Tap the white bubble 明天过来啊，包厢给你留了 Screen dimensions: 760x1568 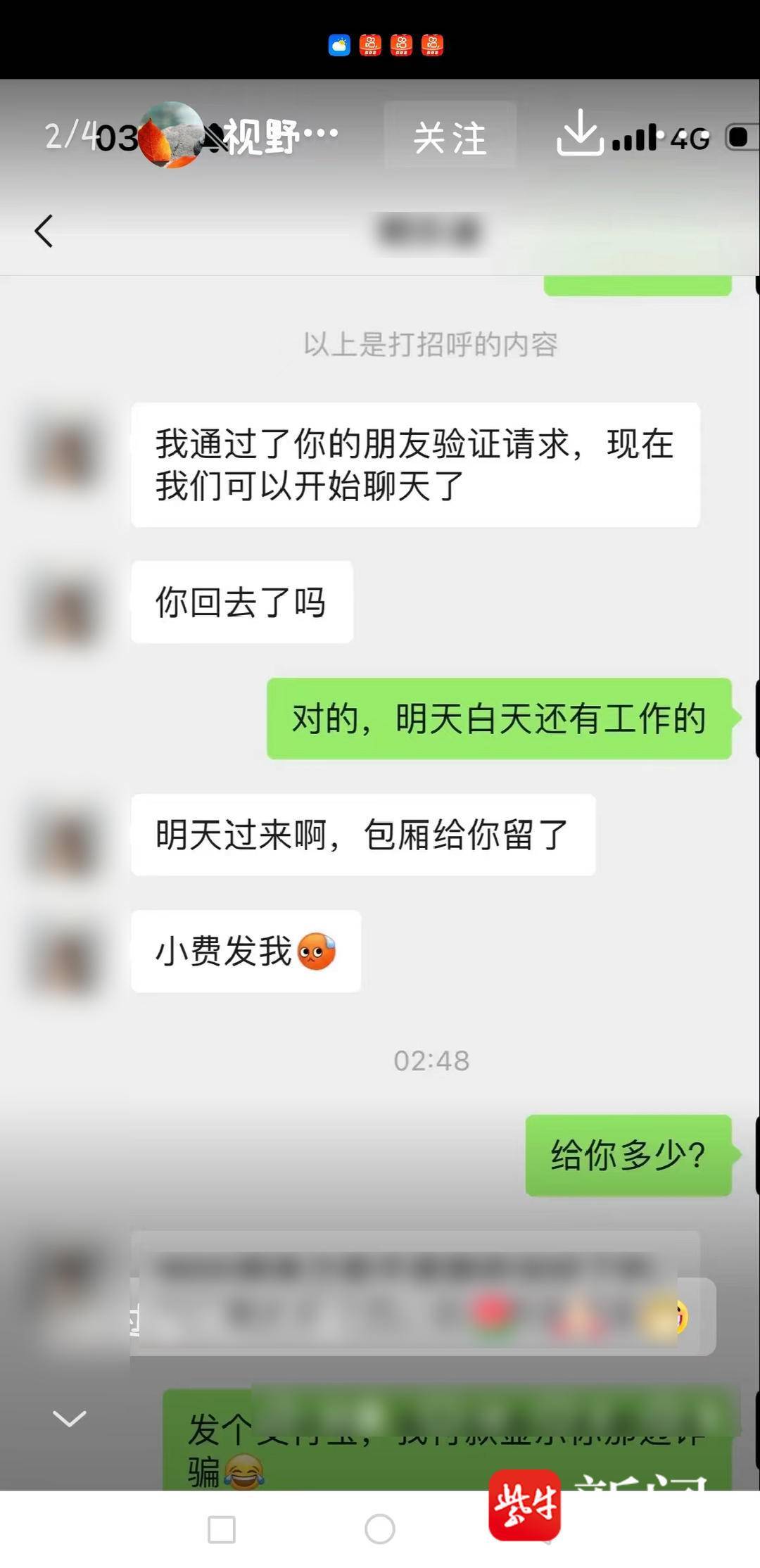tap(362, 835)
